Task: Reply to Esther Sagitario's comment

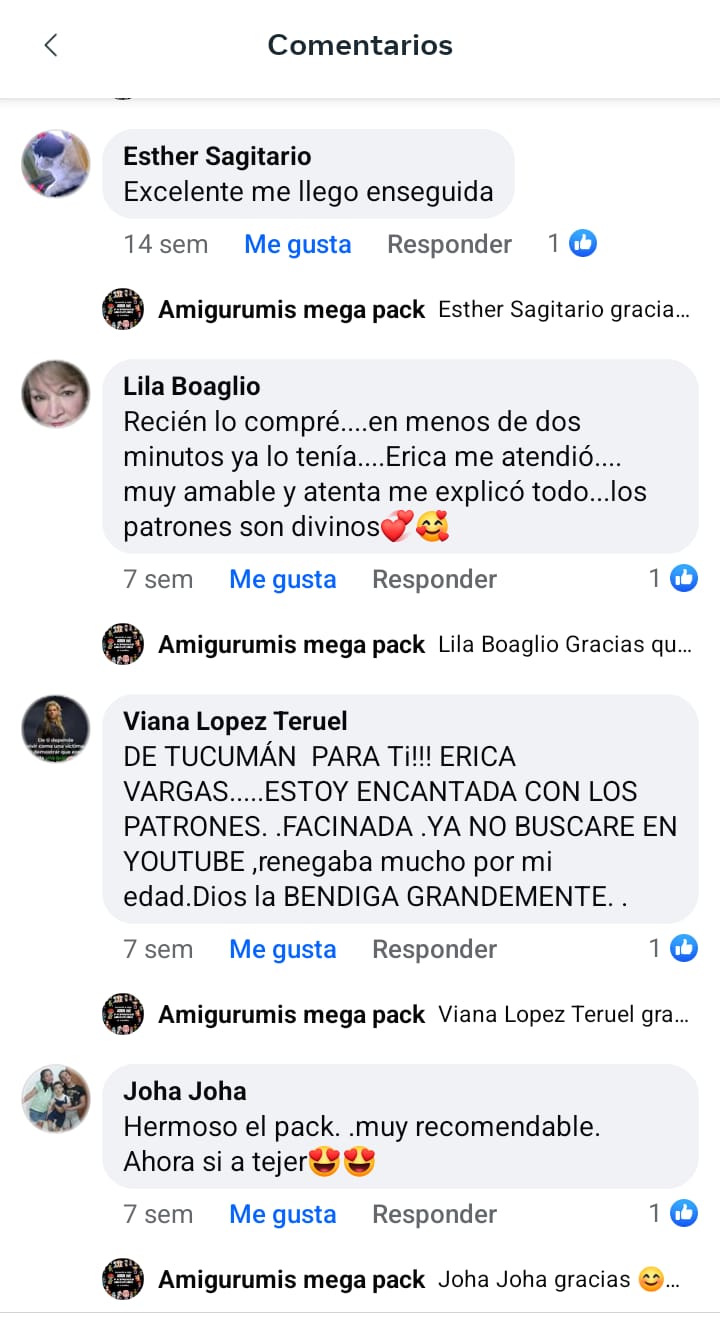Action: coord(449,244)
